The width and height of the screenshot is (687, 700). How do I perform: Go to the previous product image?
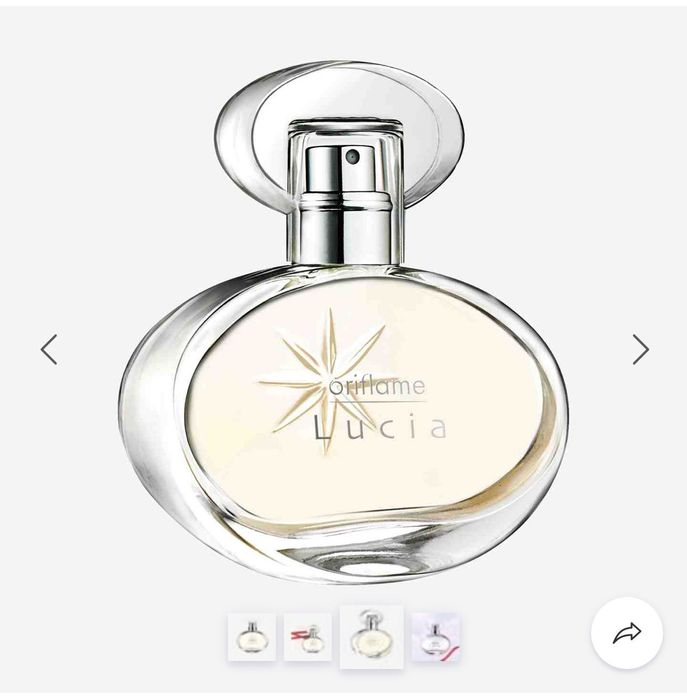pos(49,349)
